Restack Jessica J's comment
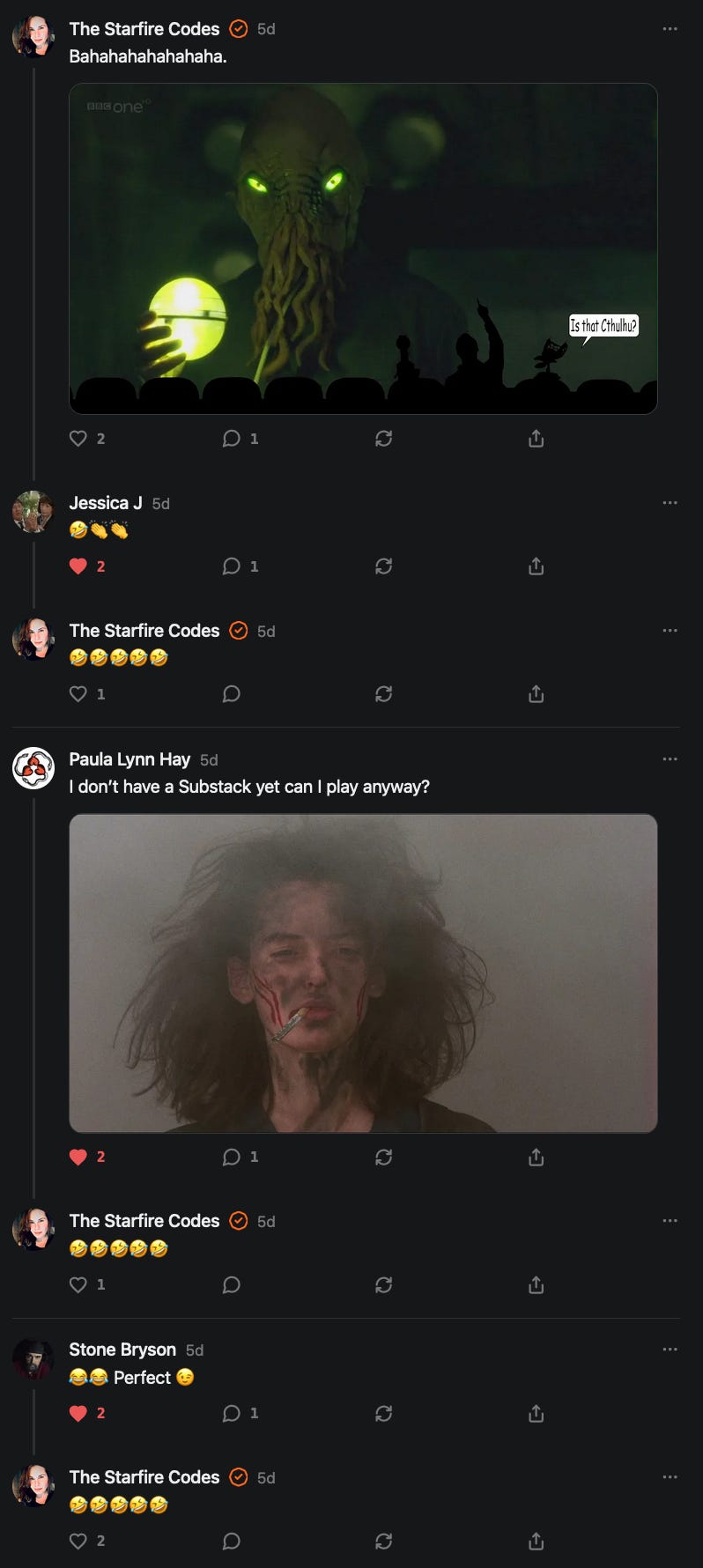703x1568 pixels. [383, 566]
